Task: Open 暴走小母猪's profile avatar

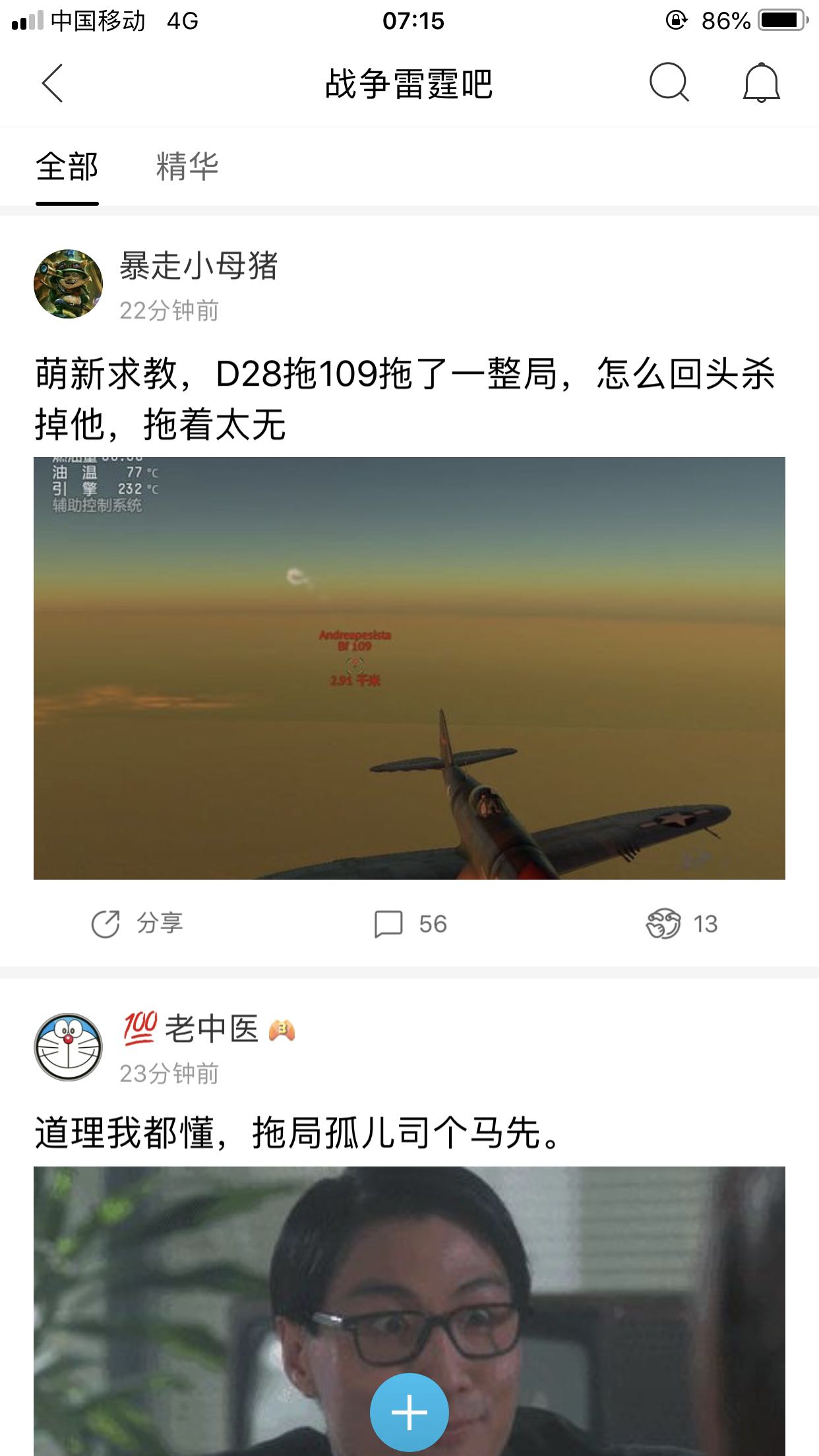Action: click(68, 284)
